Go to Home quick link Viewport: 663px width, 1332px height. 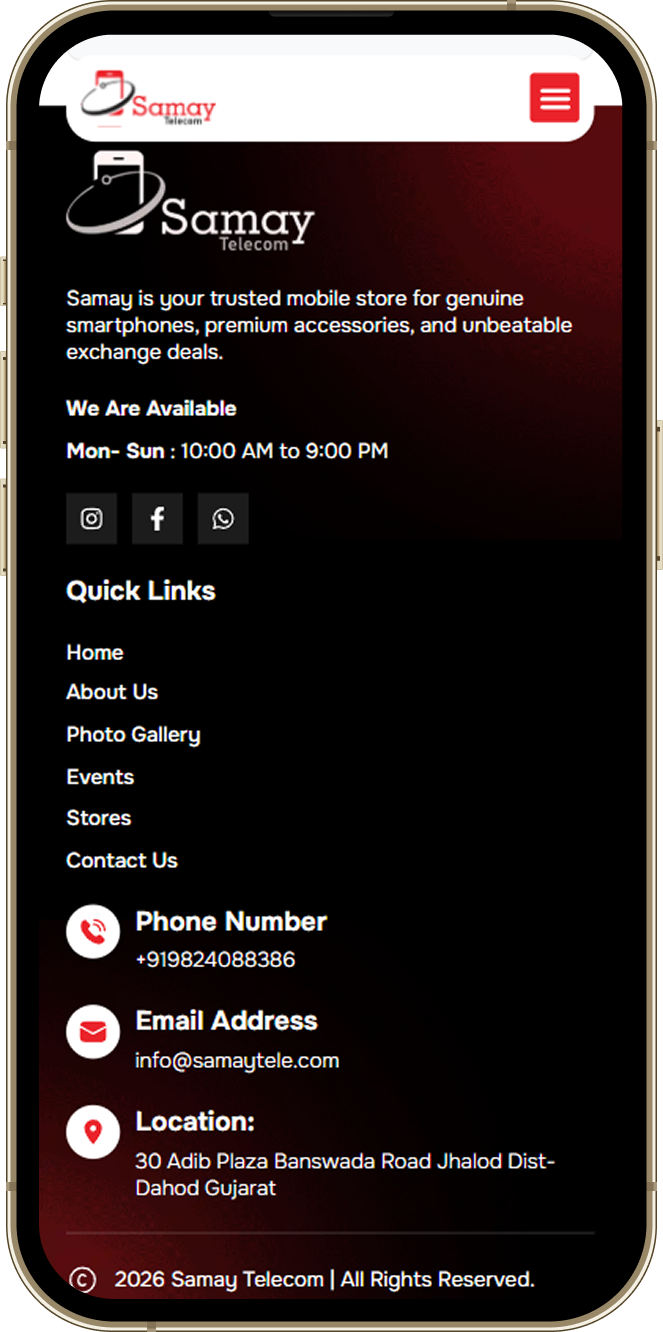click(95, 652)
